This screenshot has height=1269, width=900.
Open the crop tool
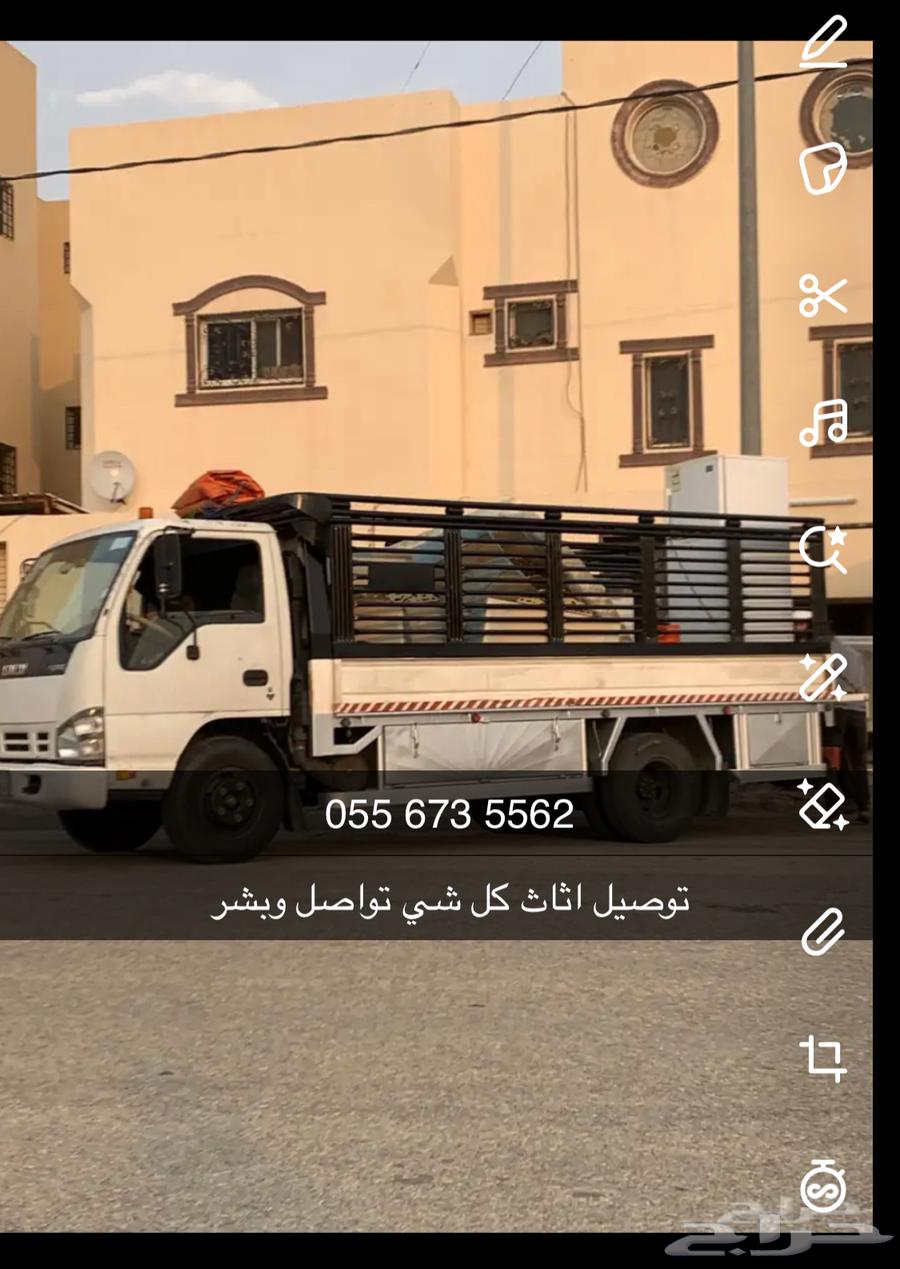823,1058
